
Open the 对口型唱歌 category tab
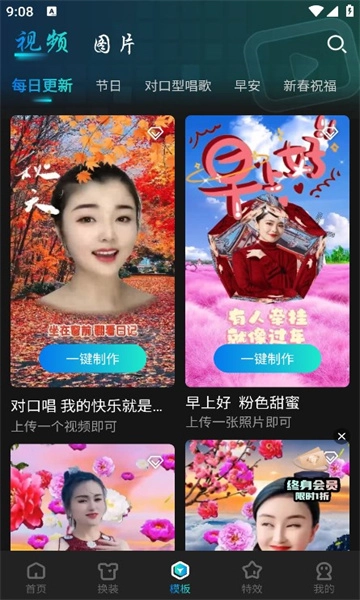coord(178,86)
